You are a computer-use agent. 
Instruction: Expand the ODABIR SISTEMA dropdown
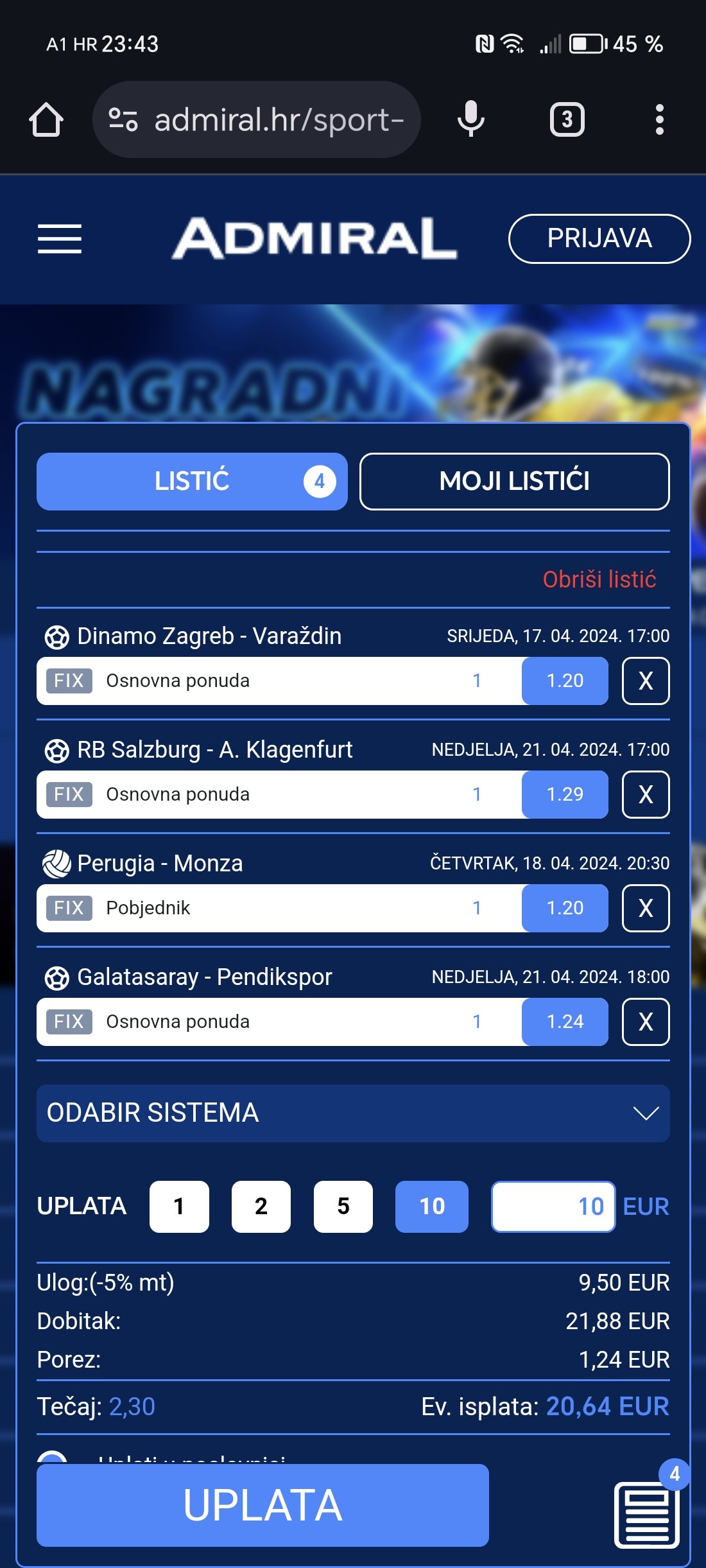pyautogui.click(x=353, y=1113)
